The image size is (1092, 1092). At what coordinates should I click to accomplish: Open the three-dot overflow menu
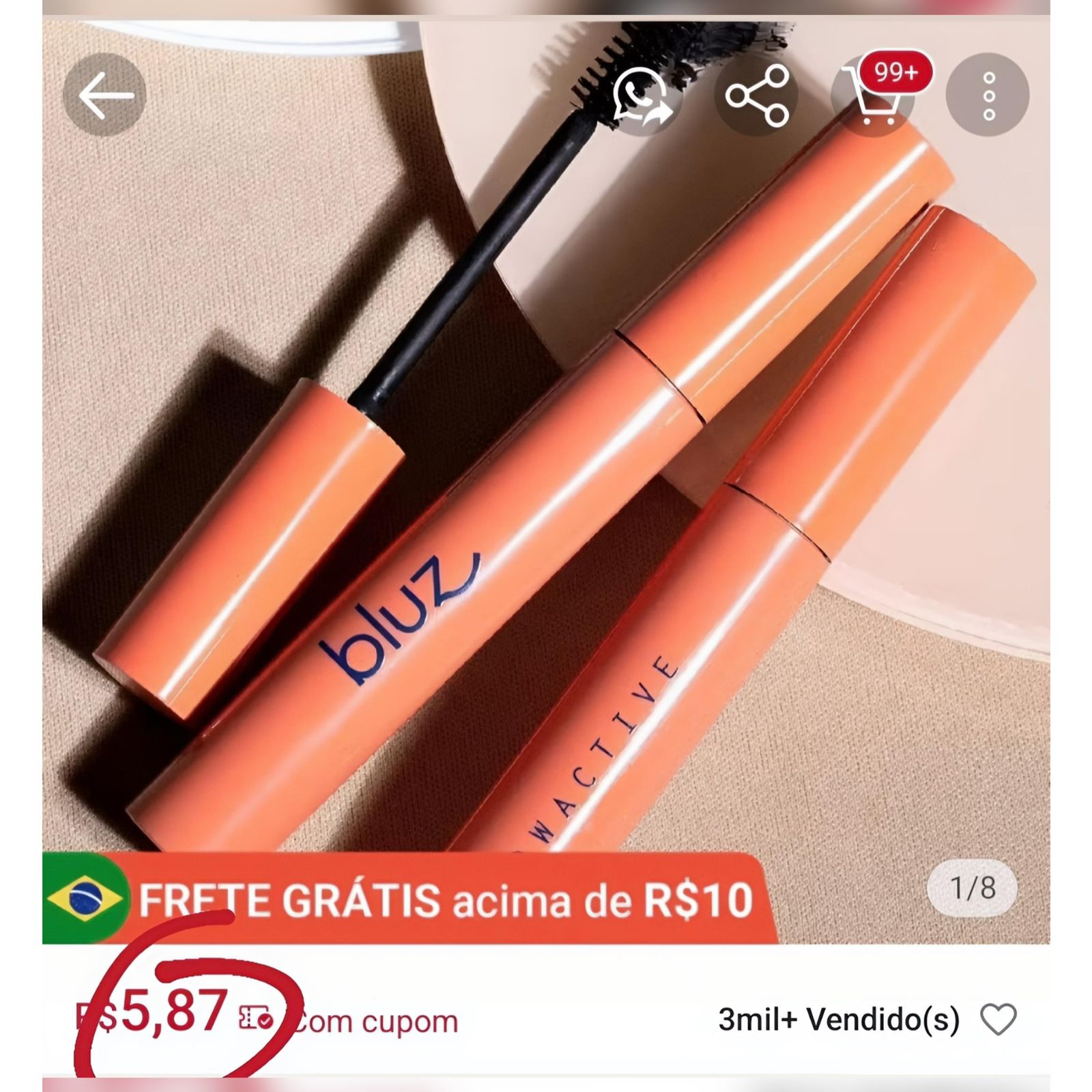988,96
